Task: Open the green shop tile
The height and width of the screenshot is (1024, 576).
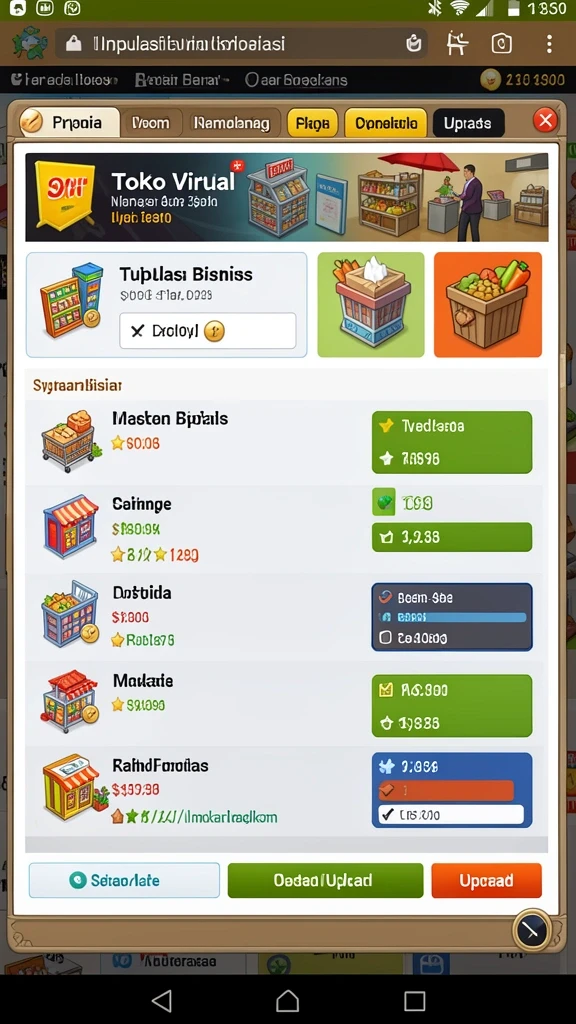Action: (371, 304)
